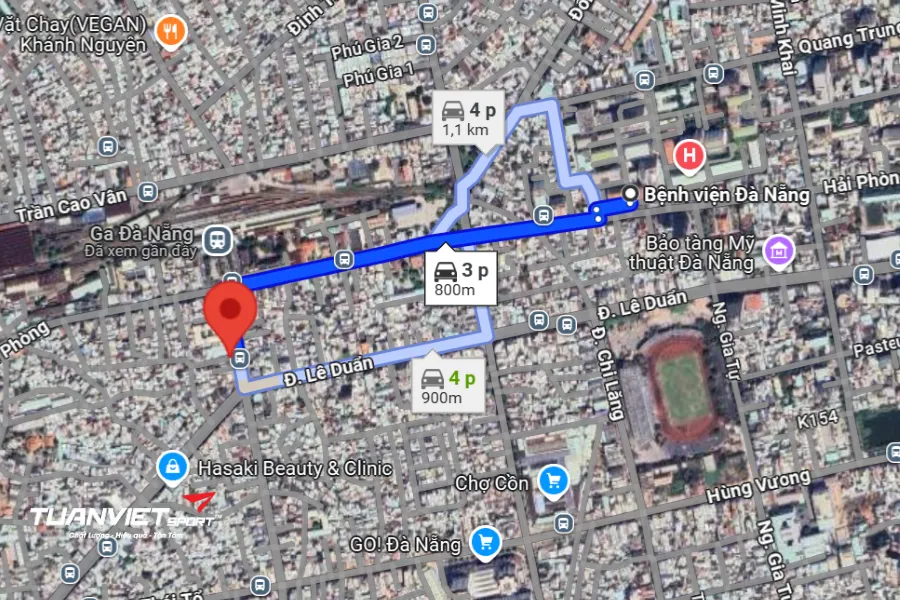Open GO! Đà Nẵng shopping marker
This screenshot has height=600, width=900.
point(485,542)
